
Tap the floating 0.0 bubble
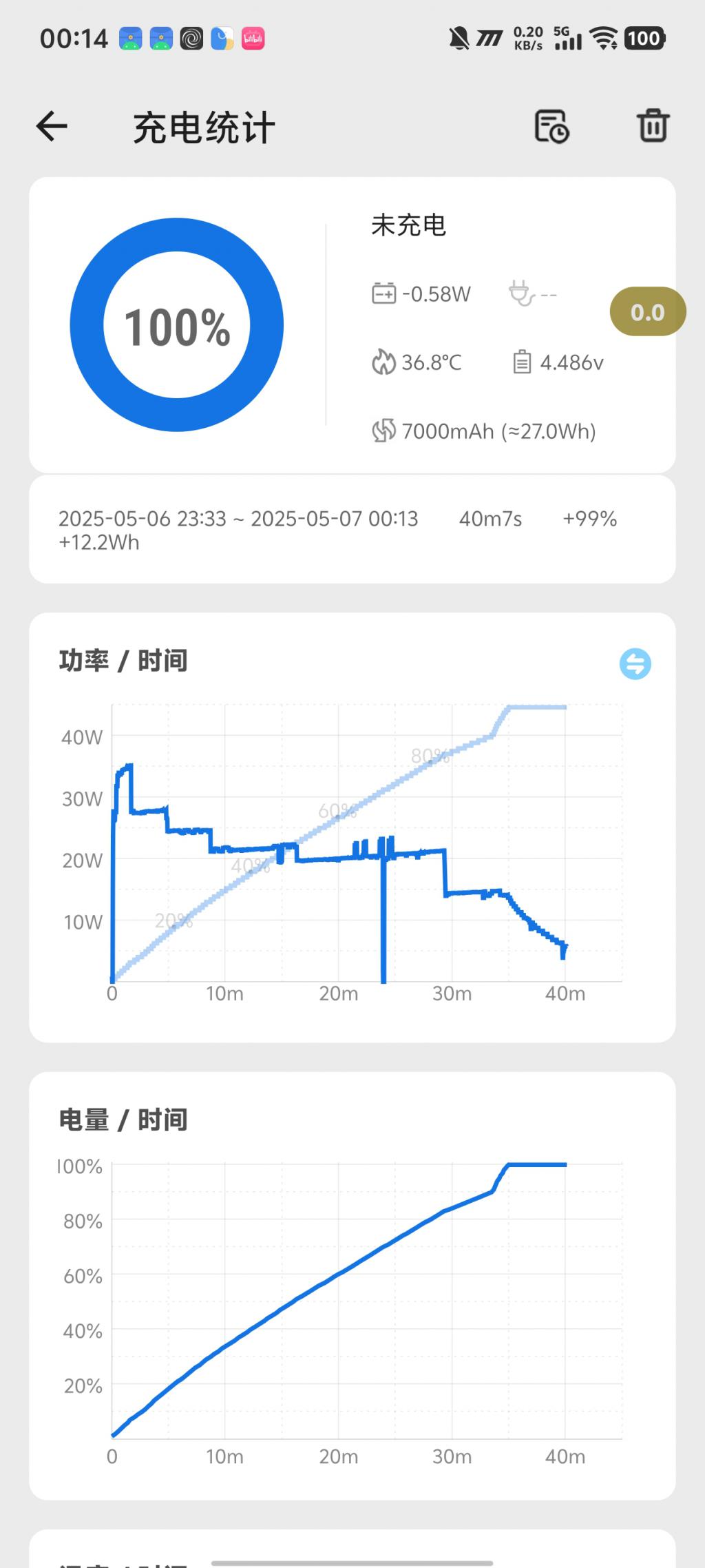[x=648, y=312]
